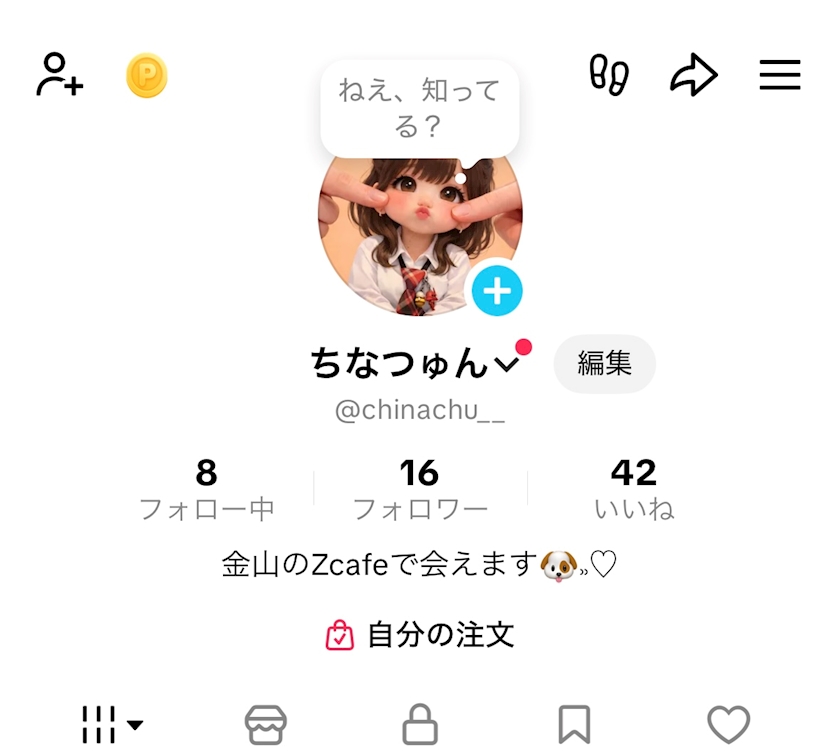Screen dimensions: 840x751
Task: Open 自分の注文 my orders
Action: [420, 634]
